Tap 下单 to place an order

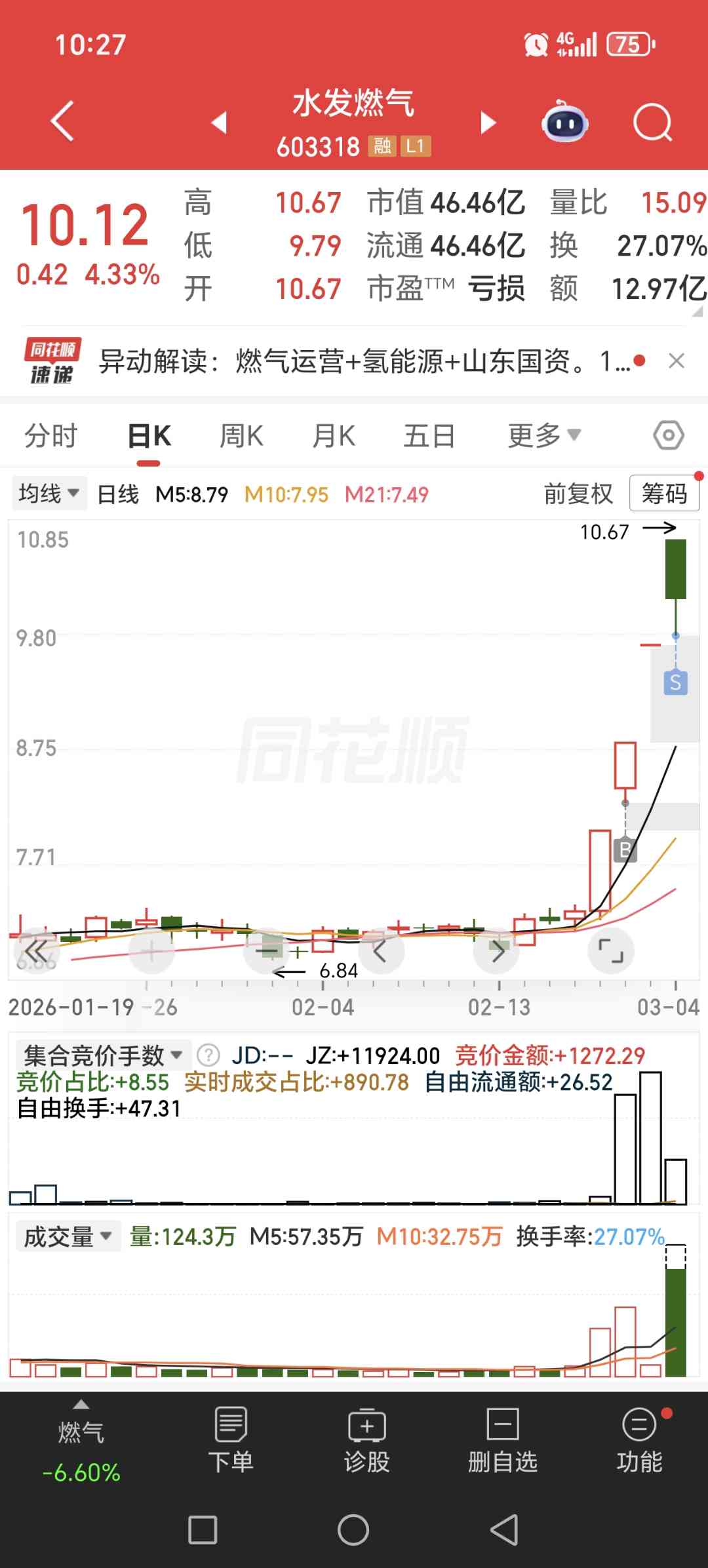pyautogui.click(x=231, y=1440)
